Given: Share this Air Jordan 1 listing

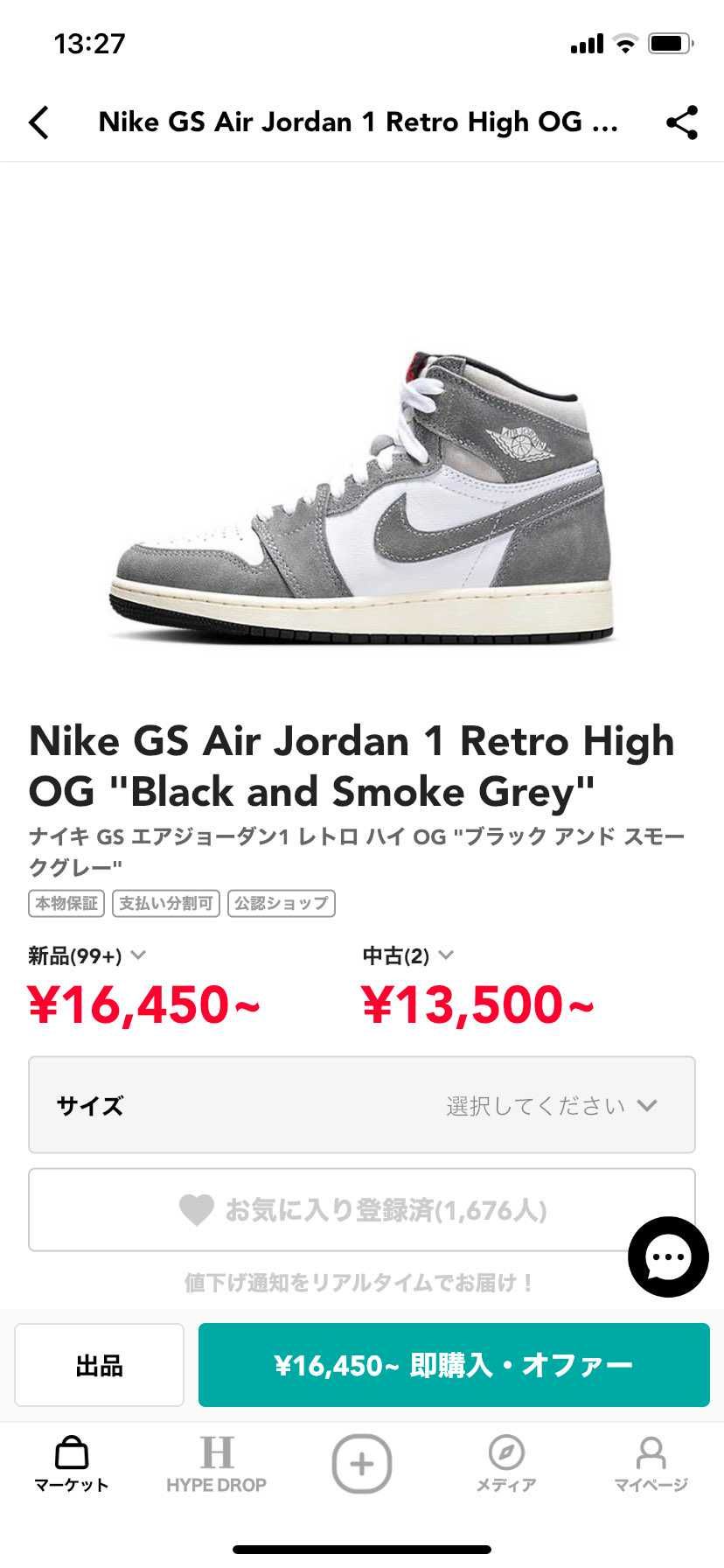Looking at the screenshot, I should (682, 122).
